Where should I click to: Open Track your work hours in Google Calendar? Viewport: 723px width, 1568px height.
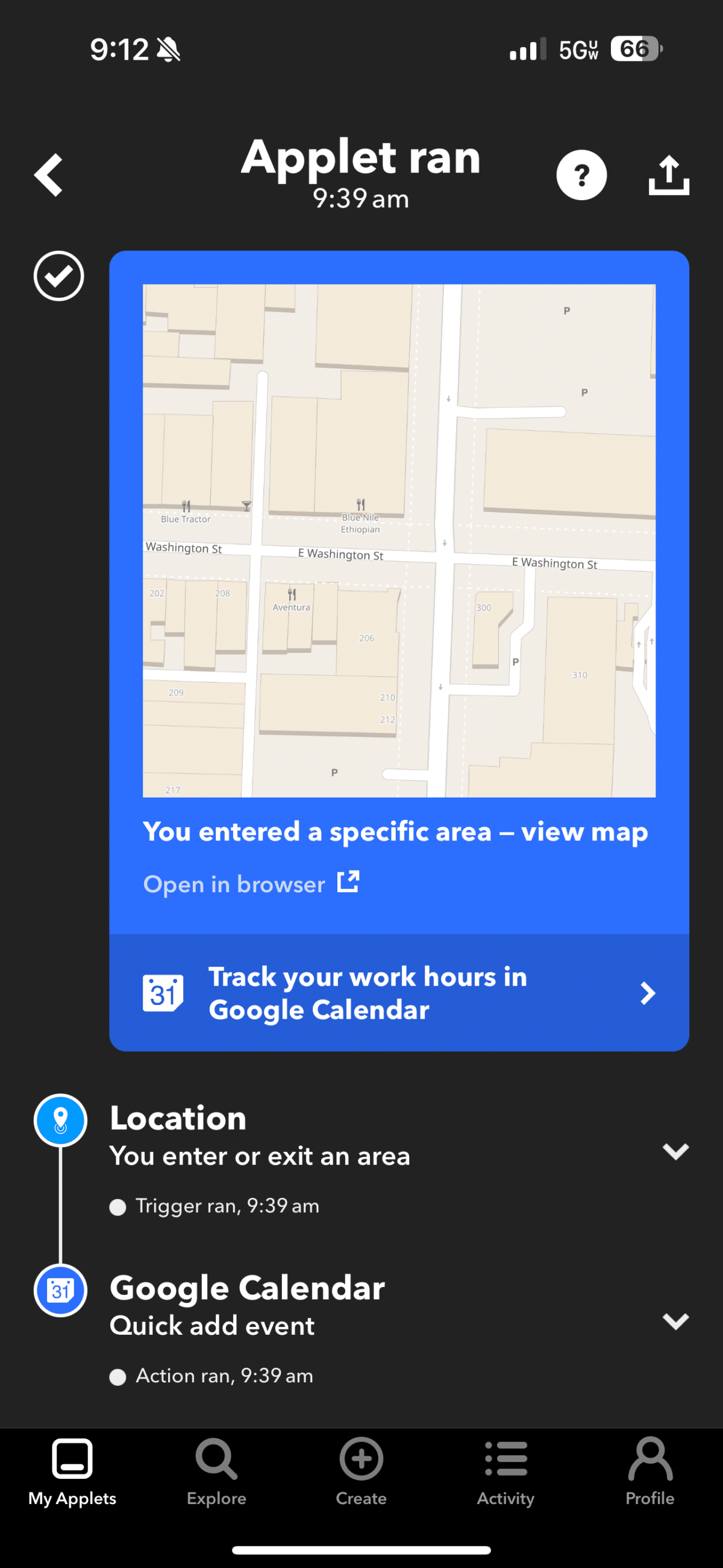click(x=399, y=993)
